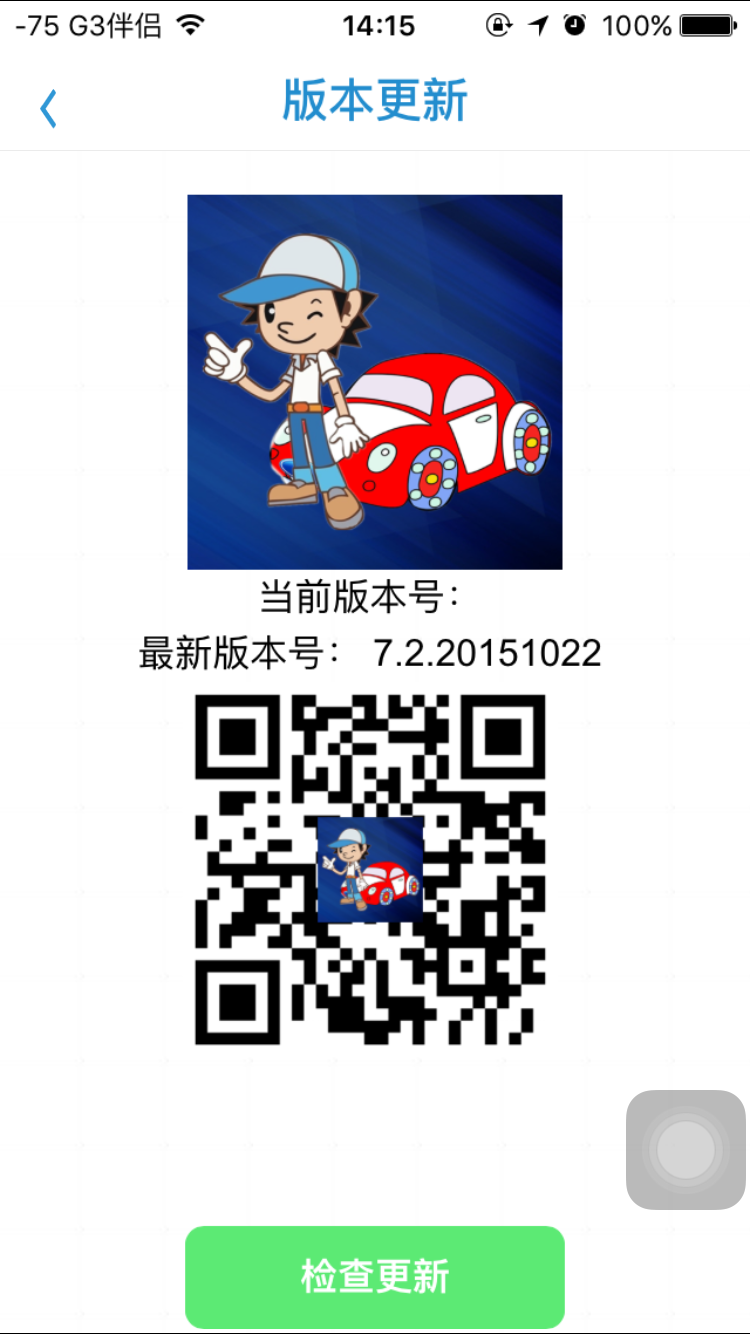
Task: Open the AssistiveTouch floating button
Action: tap(686, 1150)
